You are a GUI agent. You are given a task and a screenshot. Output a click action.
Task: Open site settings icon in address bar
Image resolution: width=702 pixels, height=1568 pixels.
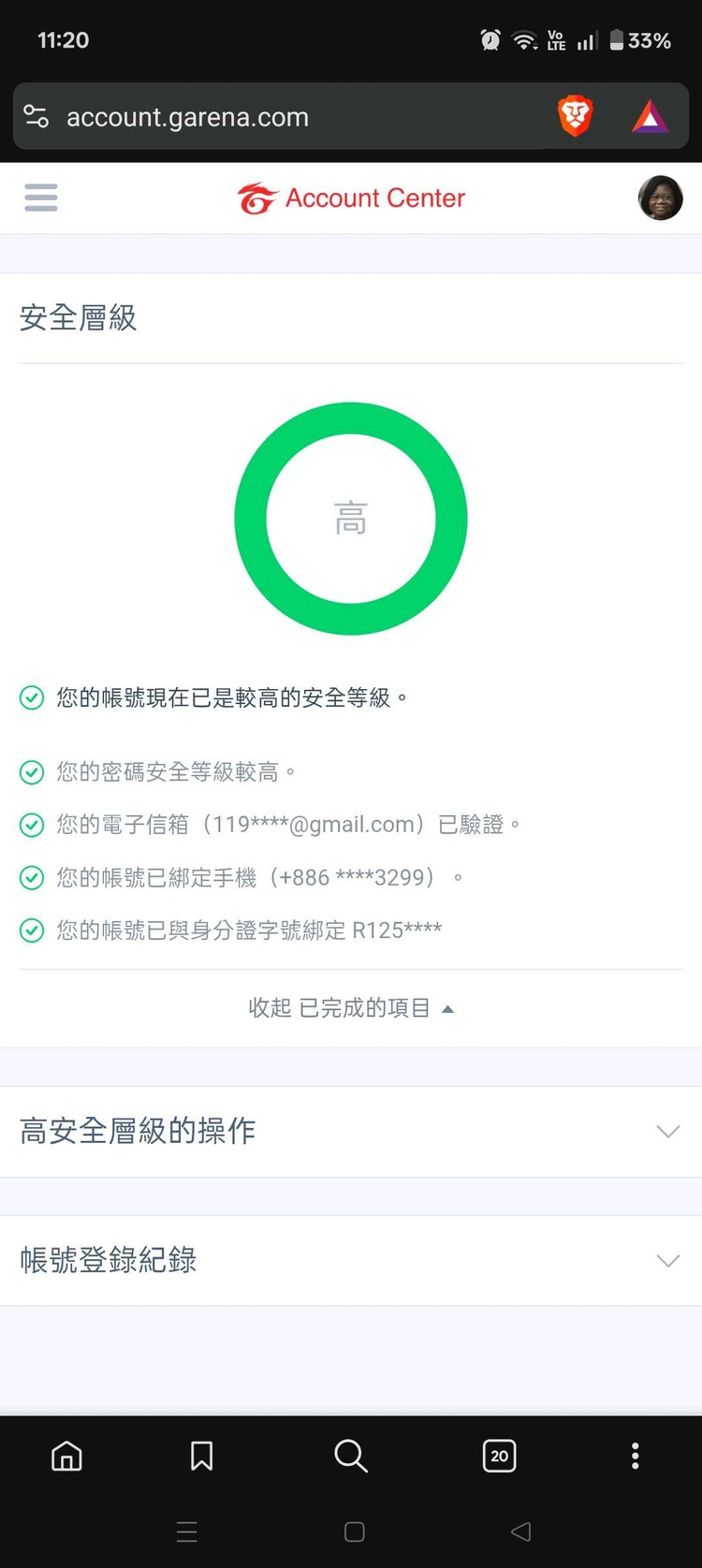tap(37, 117)
